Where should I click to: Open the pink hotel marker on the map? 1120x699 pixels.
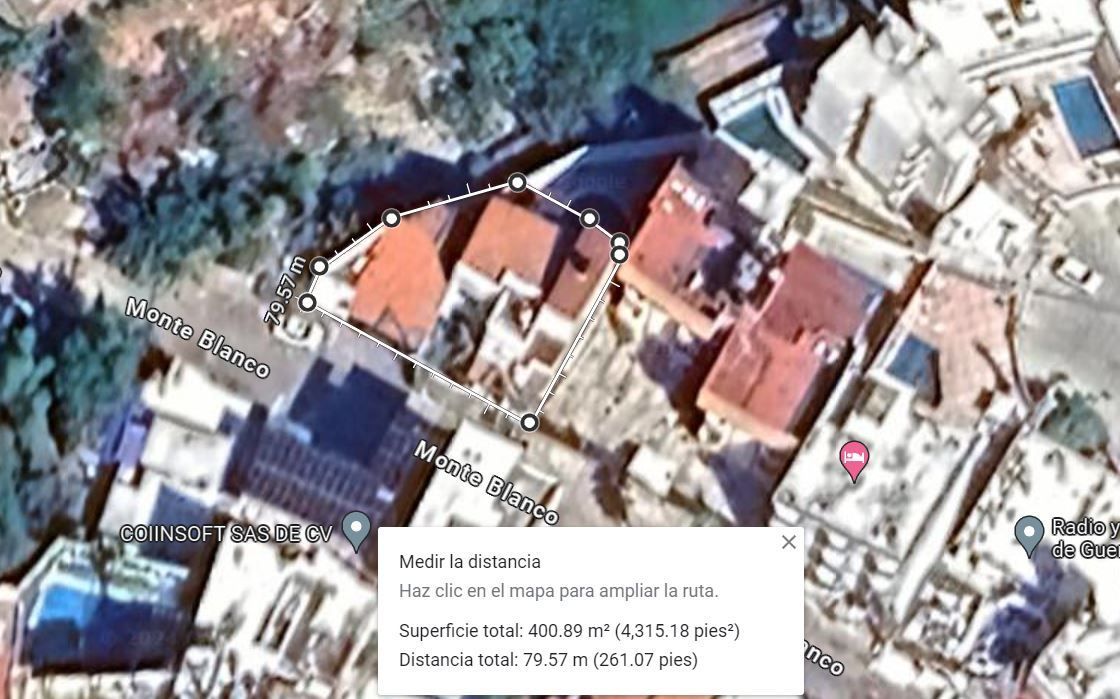pyautogui.click(x=853, y=458)
